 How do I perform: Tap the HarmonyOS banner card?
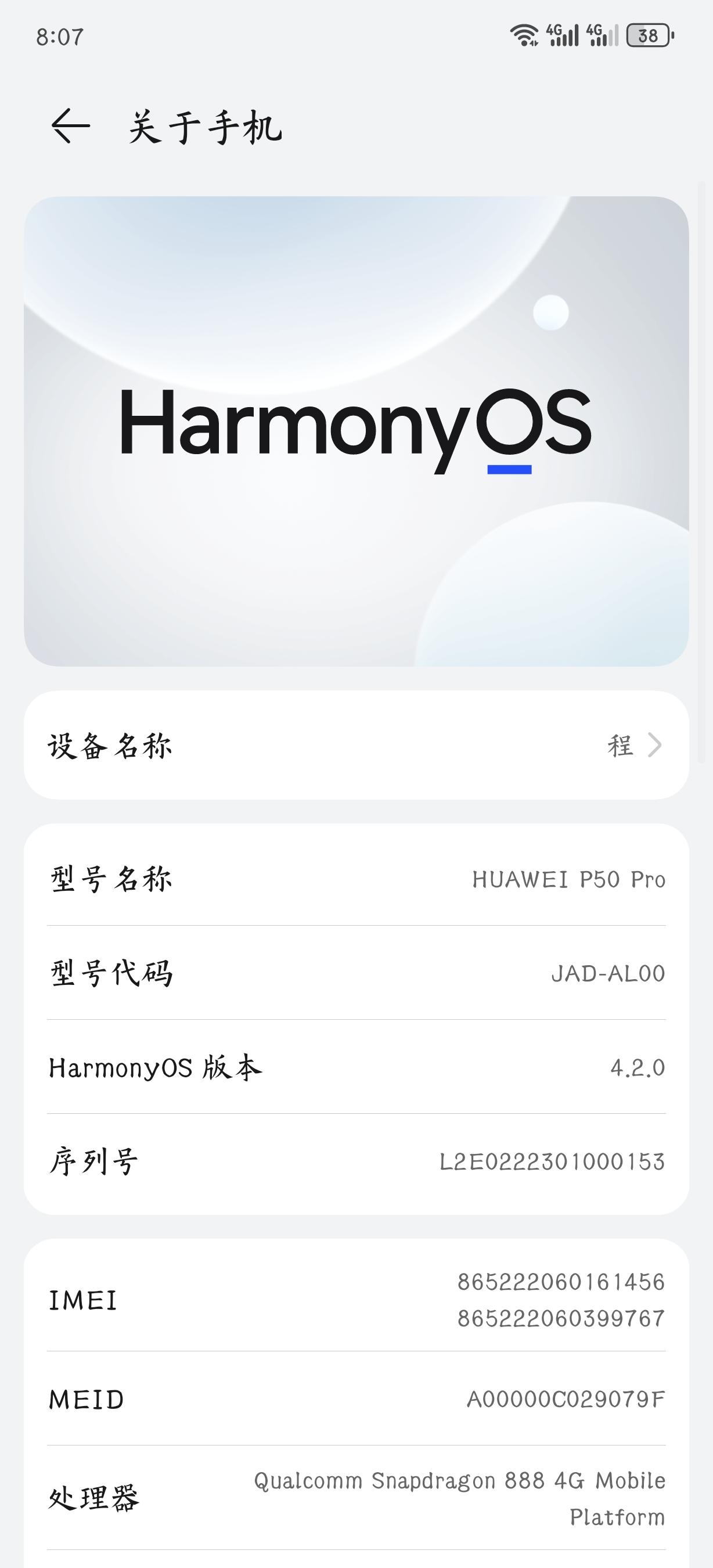[356, 431]
